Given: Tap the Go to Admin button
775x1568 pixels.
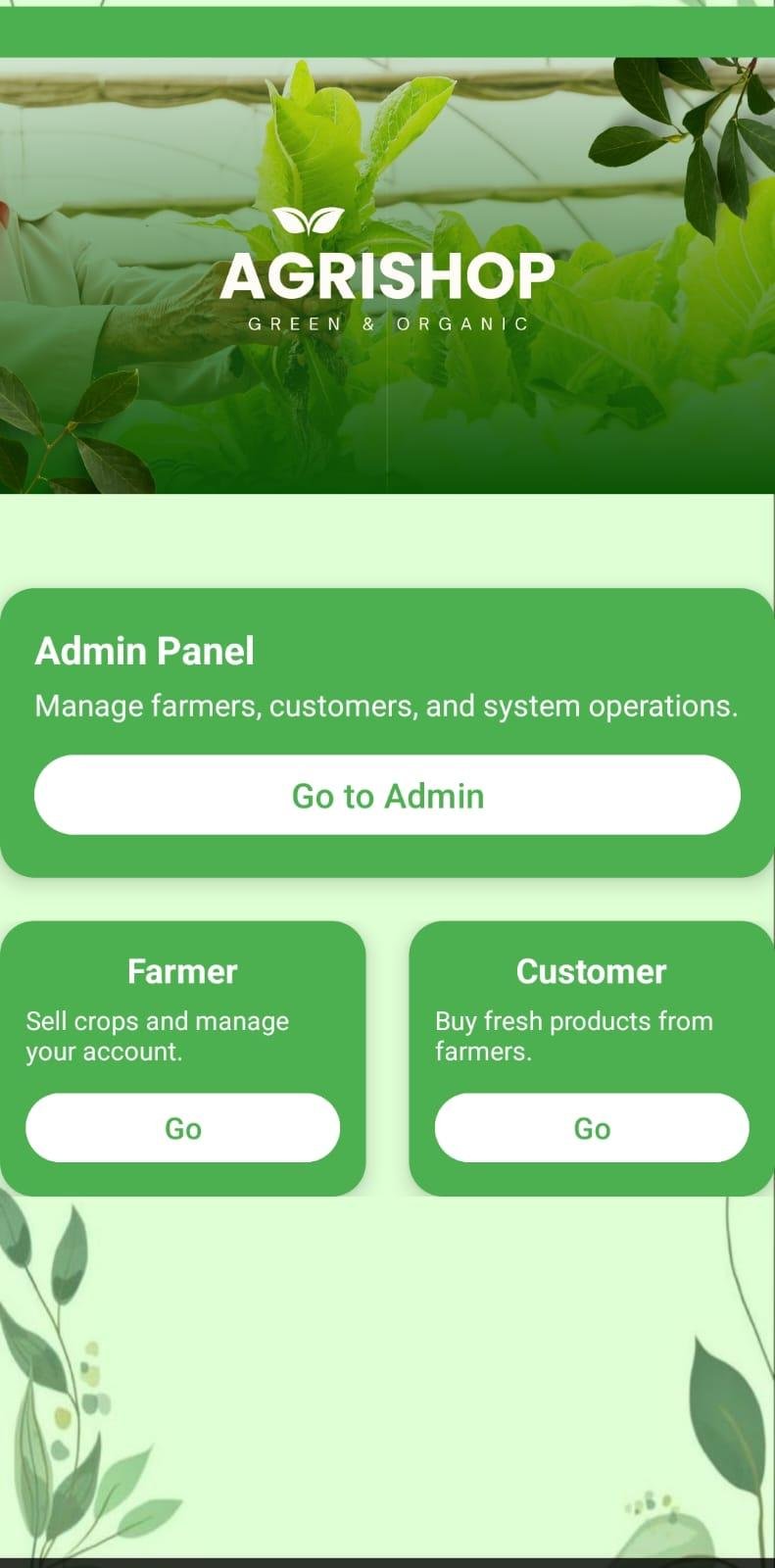Looking at the screenshot, I should pos(387,795).
